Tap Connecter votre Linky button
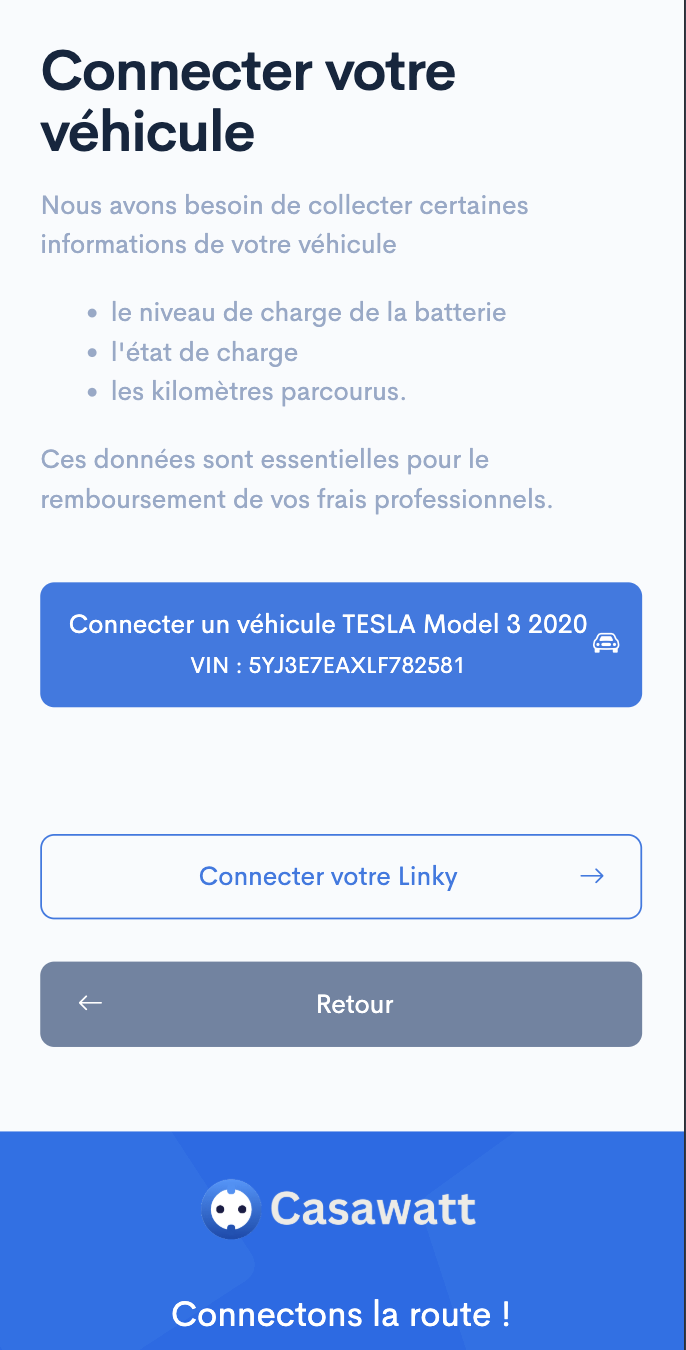The image size is (686, 1350). pyautogui.click(x=340, y=876)
